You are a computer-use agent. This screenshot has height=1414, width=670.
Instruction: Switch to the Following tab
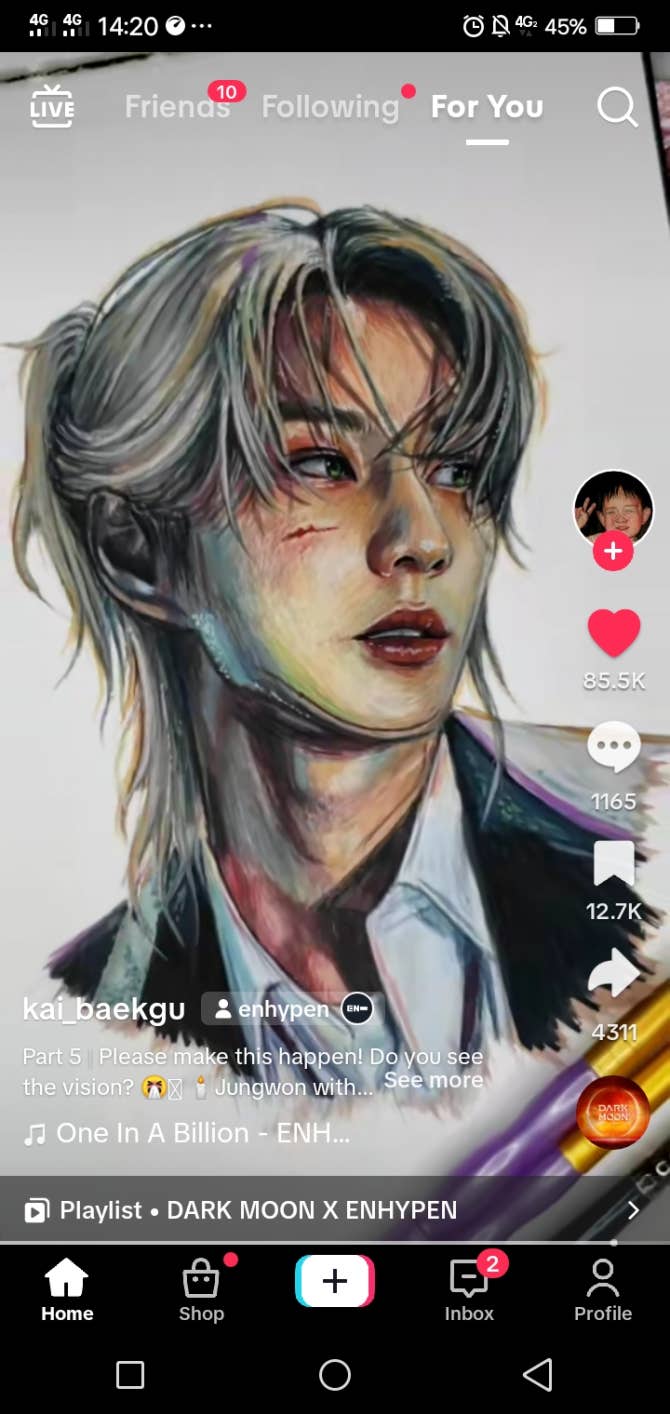point(330,107)
